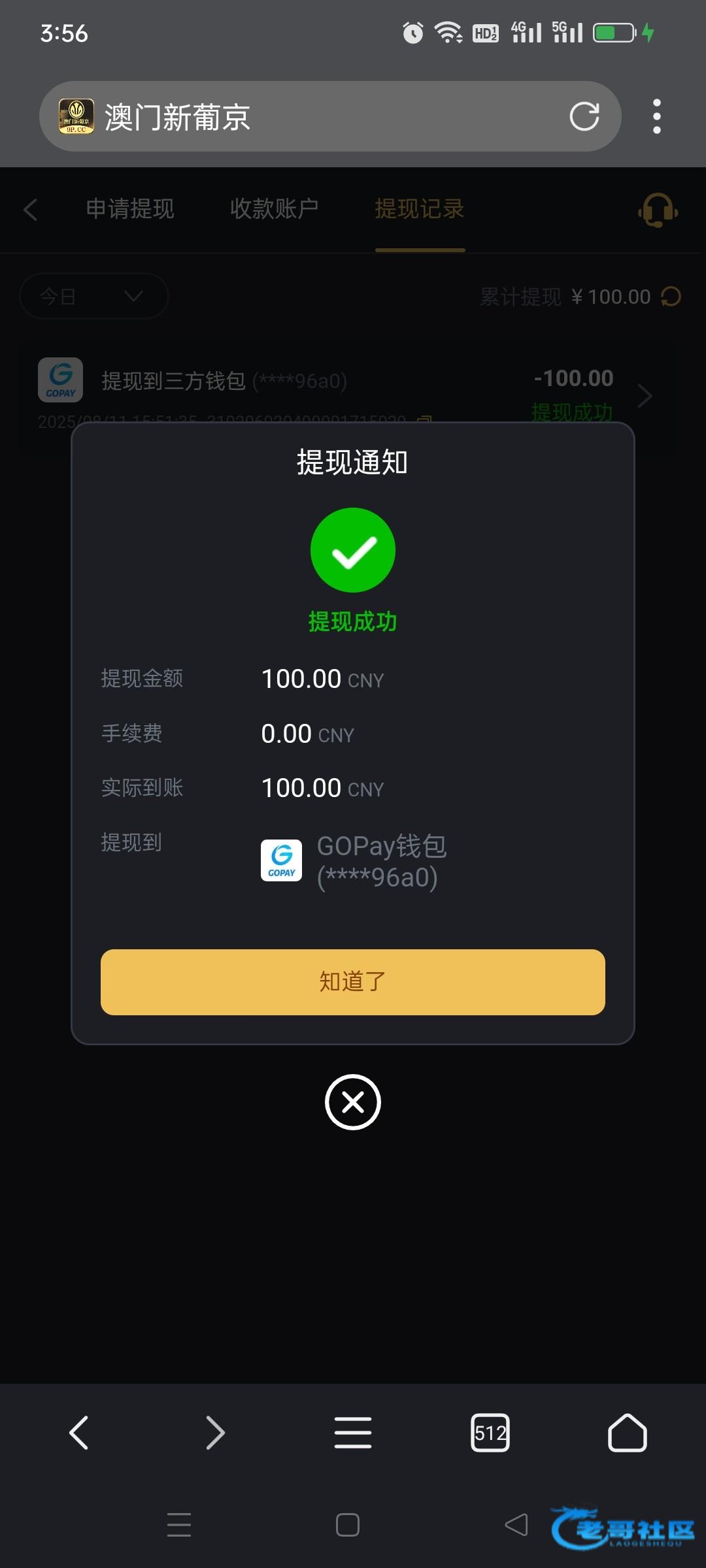This screenshot has height=1568, width=706.
Task: Go forward in the browser toolbar
Action: pyautogui.click(x=216, y=1433)
